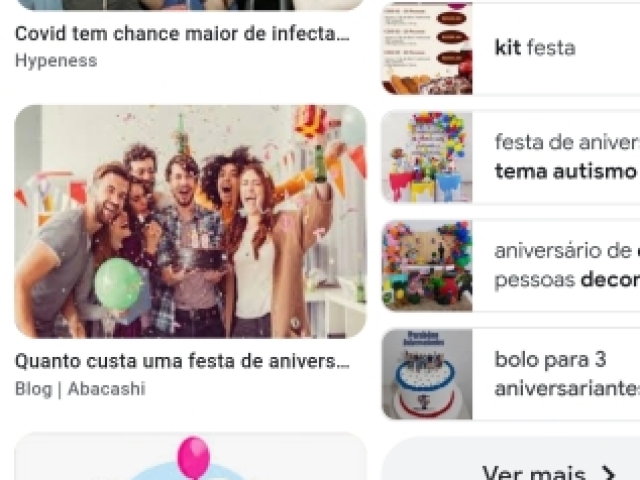Viewport: 640px width, 480px height.
Task: Open the Covid article from Hypeness
Action: pos(182,34)
